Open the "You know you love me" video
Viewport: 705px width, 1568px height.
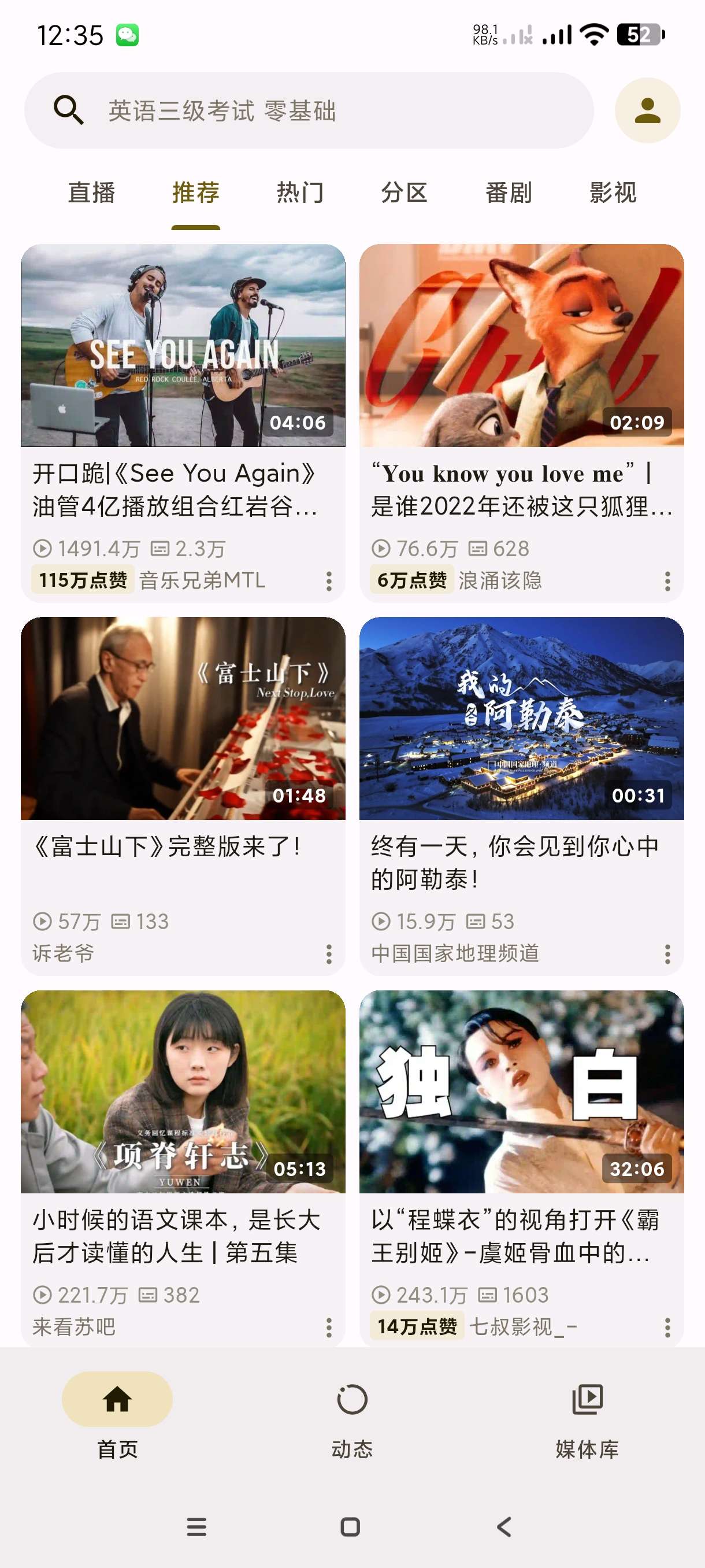[x=521, y=346]
